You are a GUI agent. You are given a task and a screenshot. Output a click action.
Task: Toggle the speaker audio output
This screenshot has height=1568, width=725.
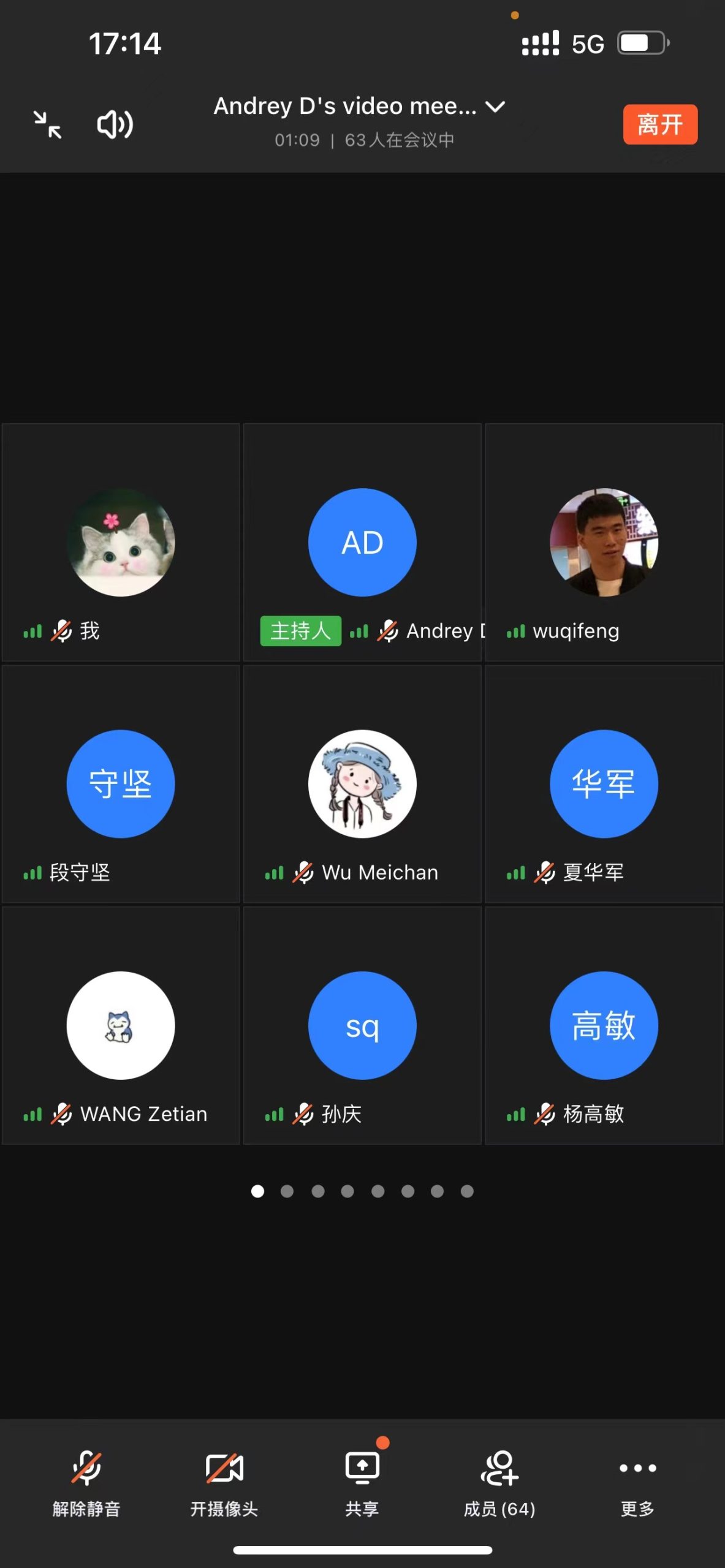coord(115,124)
